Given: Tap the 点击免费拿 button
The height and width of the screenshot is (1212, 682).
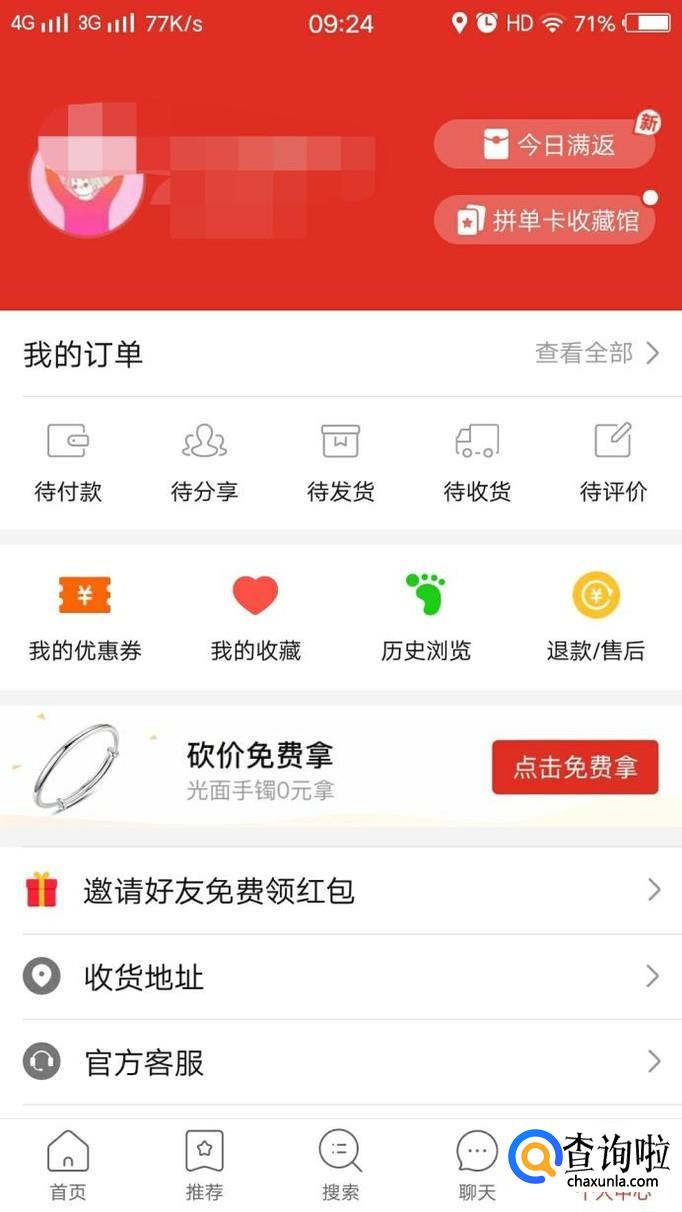Looking at the screenshot, I should (575, 767).
